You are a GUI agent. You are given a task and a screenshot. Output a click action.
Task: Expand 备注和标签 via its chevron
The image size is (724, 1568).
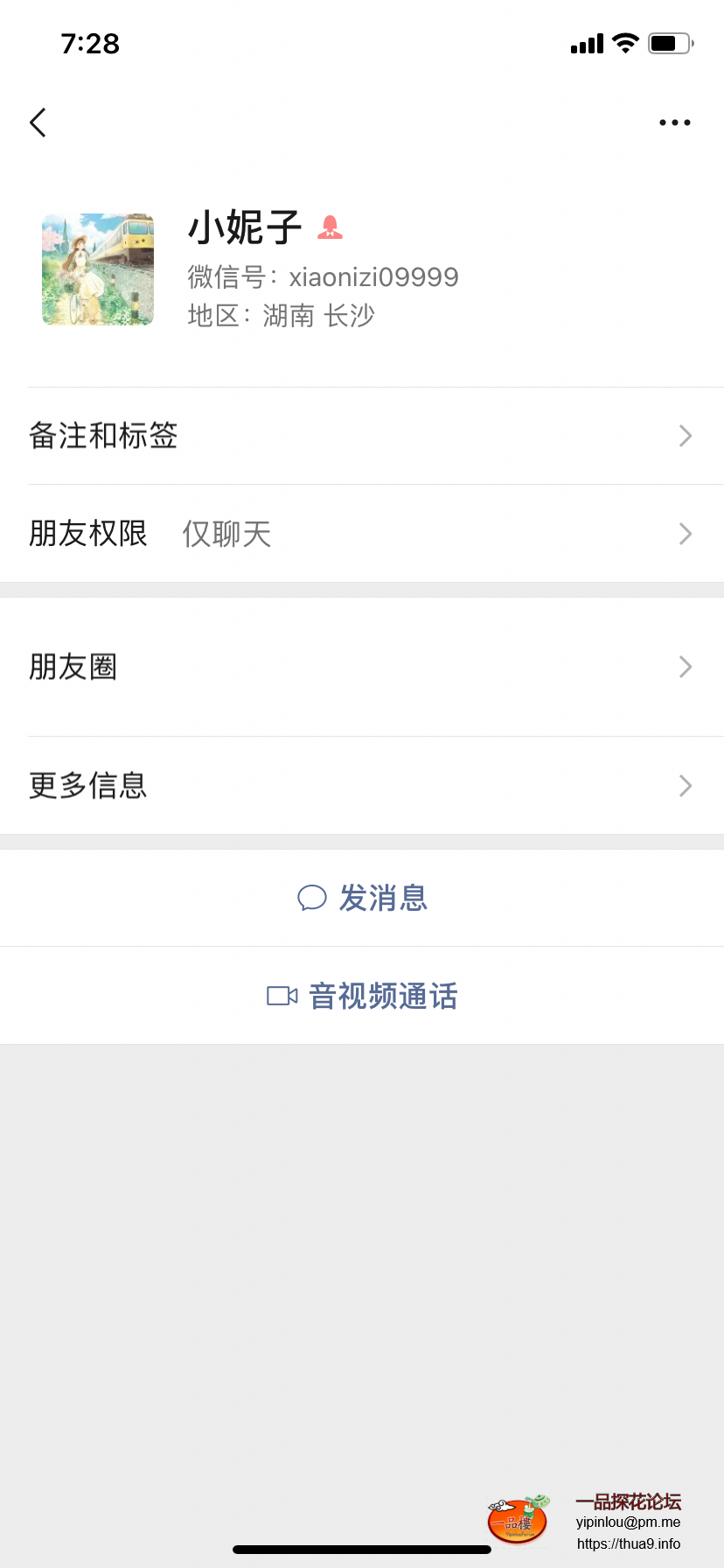(686, 436)
